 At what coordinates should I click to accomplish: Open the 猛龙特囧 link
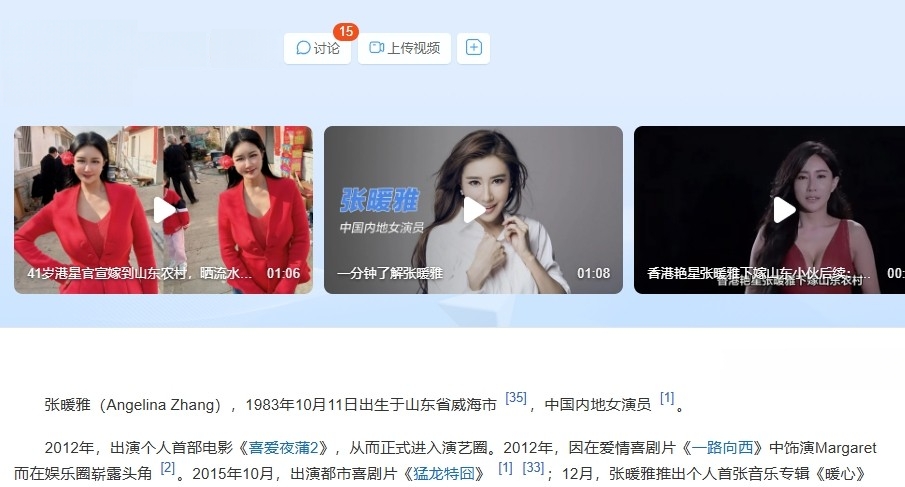point(449,472)
